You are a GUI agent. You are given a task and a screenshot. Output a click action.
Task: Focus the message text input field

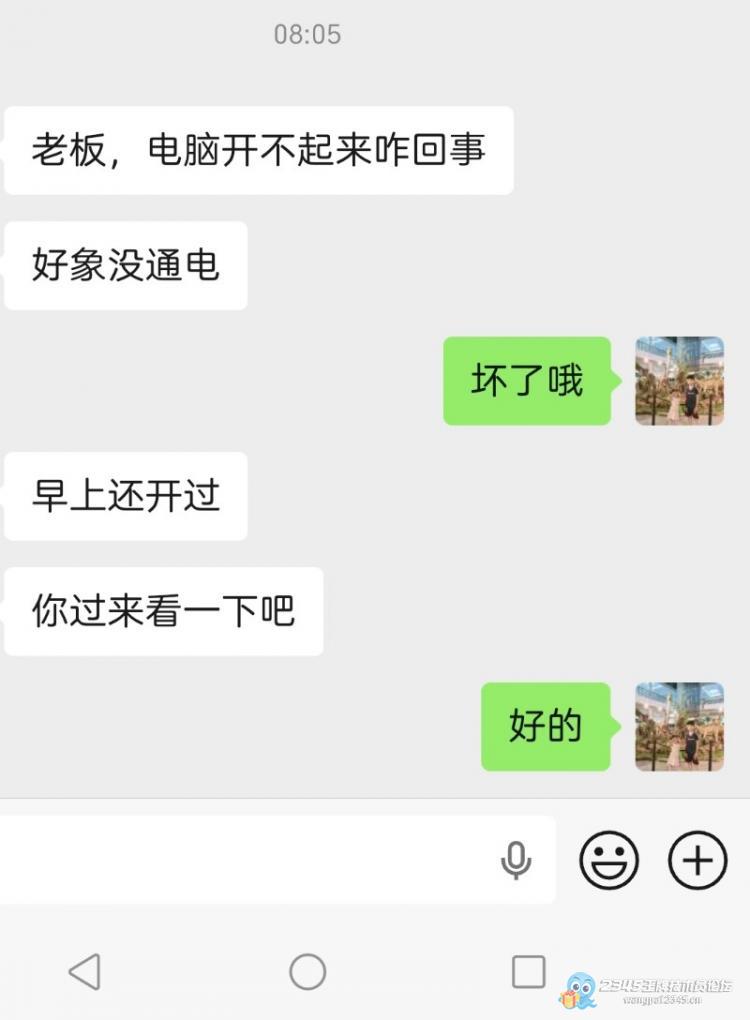pos(250,860)
